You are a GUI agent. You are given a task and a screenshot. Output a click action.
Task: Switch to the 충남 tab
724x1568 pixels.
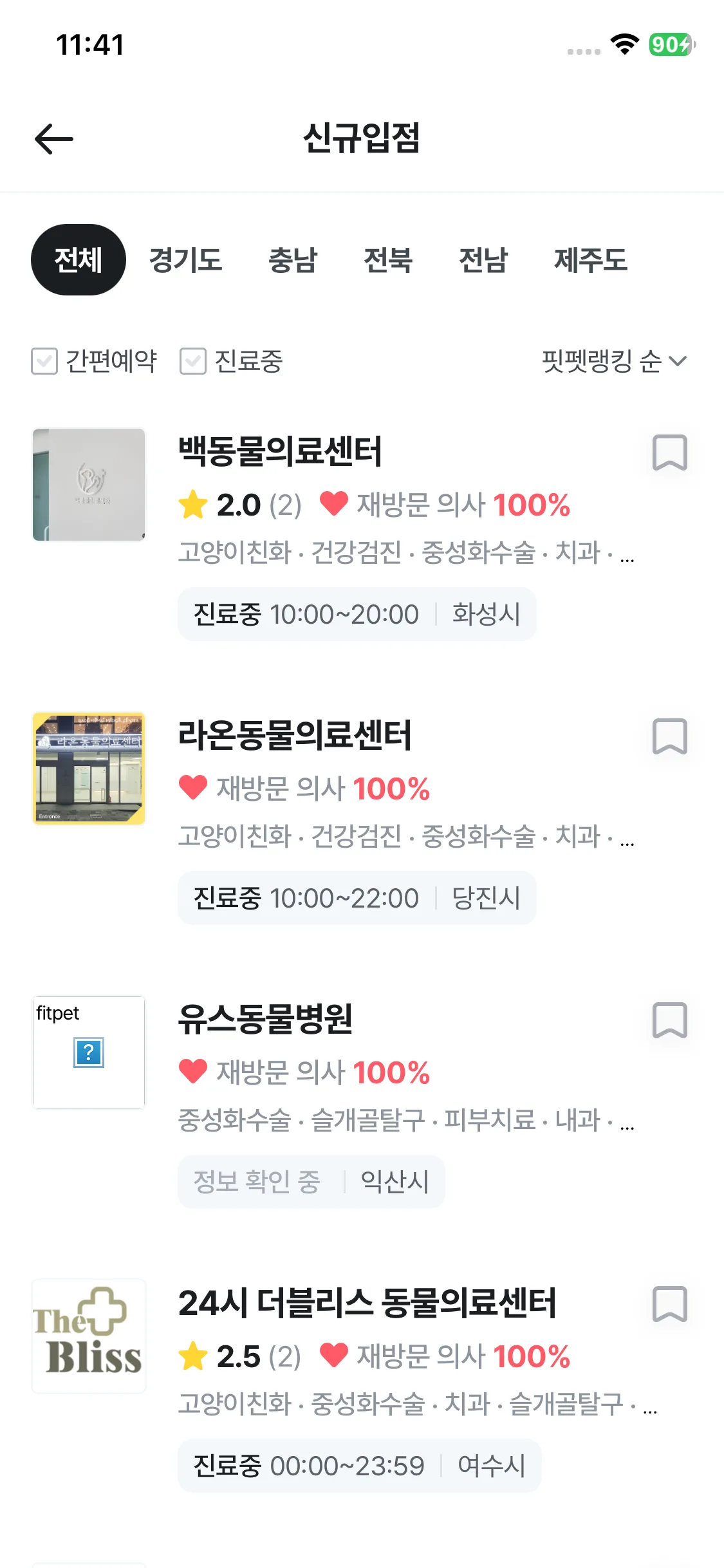click(x=293, y=260)
